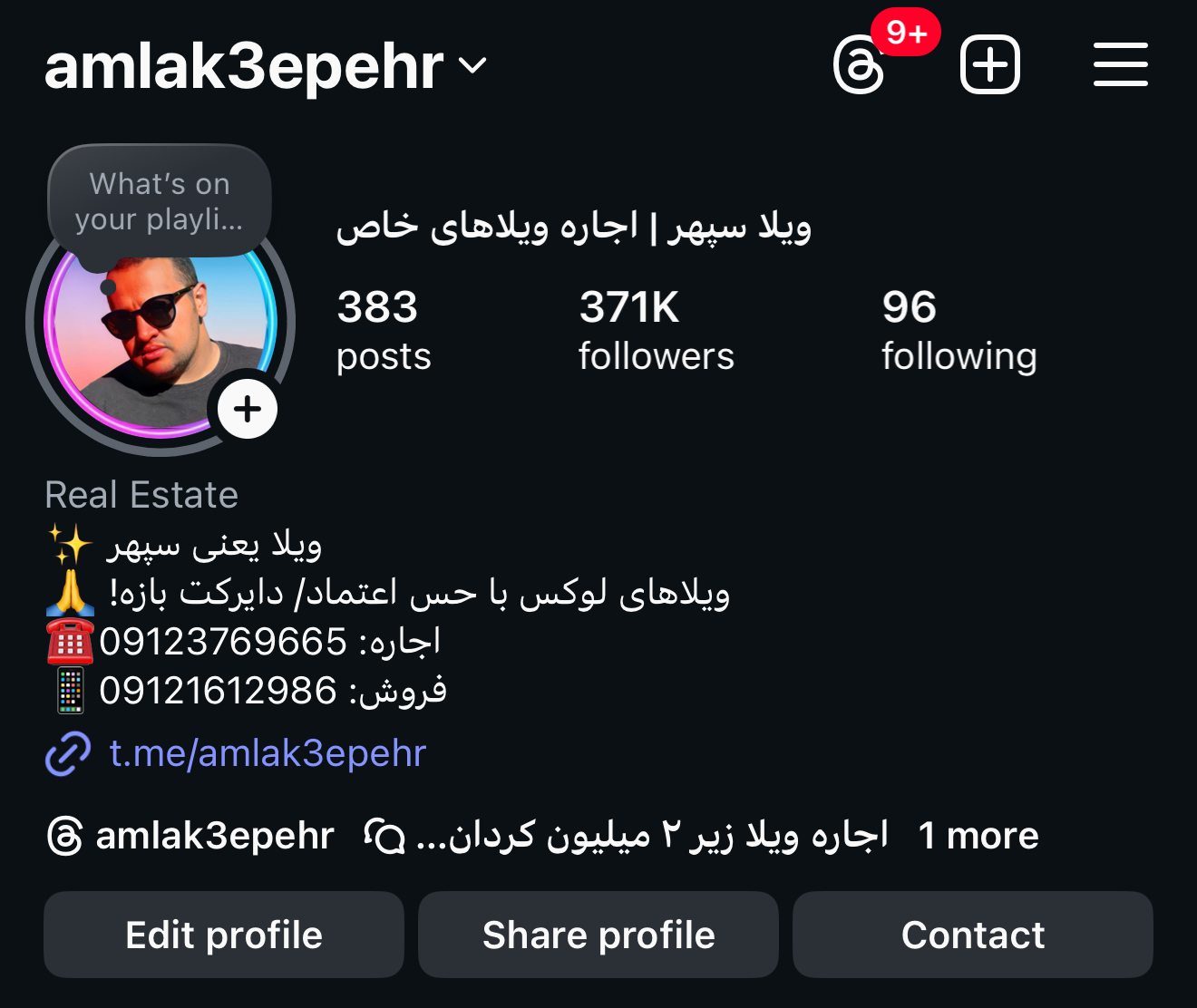Open the hamburger menu

(1120, 65)
